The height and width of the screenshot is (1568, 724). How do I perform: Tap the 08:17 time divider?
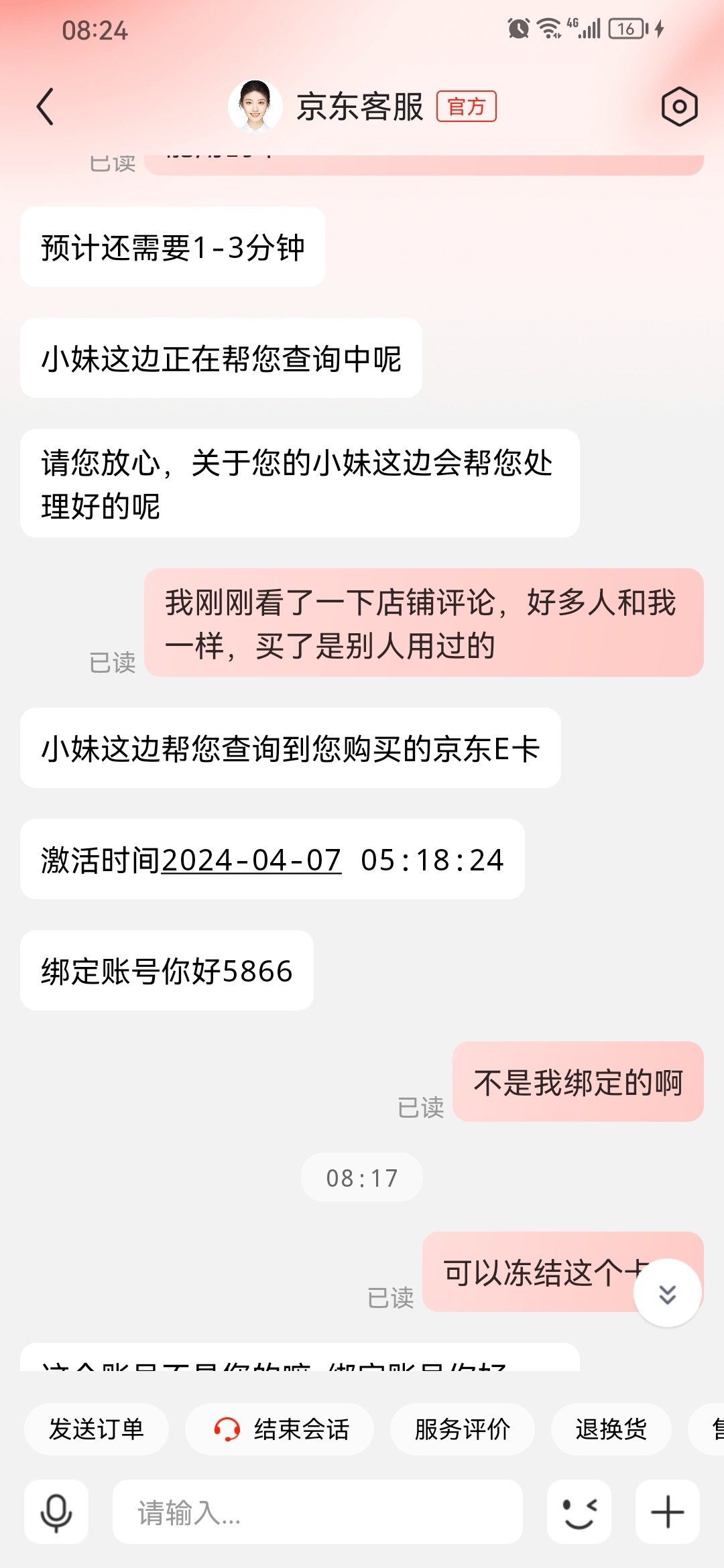coord(361,1177)
